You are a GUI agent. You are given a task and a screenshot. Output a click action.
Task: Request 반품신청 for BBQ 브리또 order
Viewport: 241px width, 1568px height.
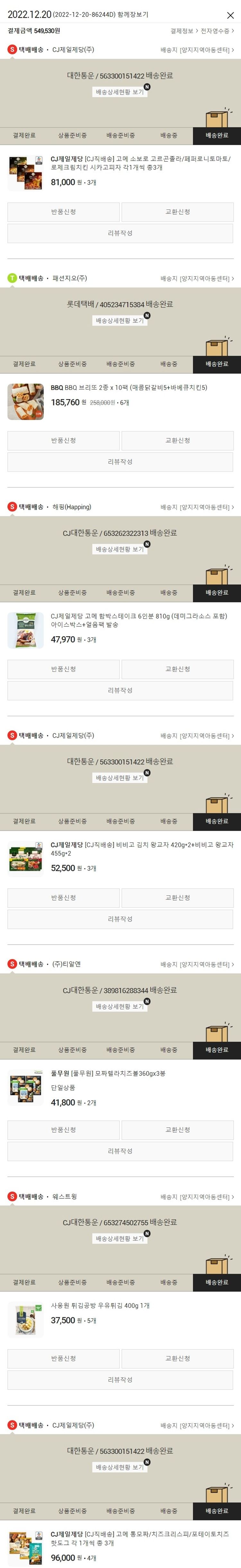(63, 440)
